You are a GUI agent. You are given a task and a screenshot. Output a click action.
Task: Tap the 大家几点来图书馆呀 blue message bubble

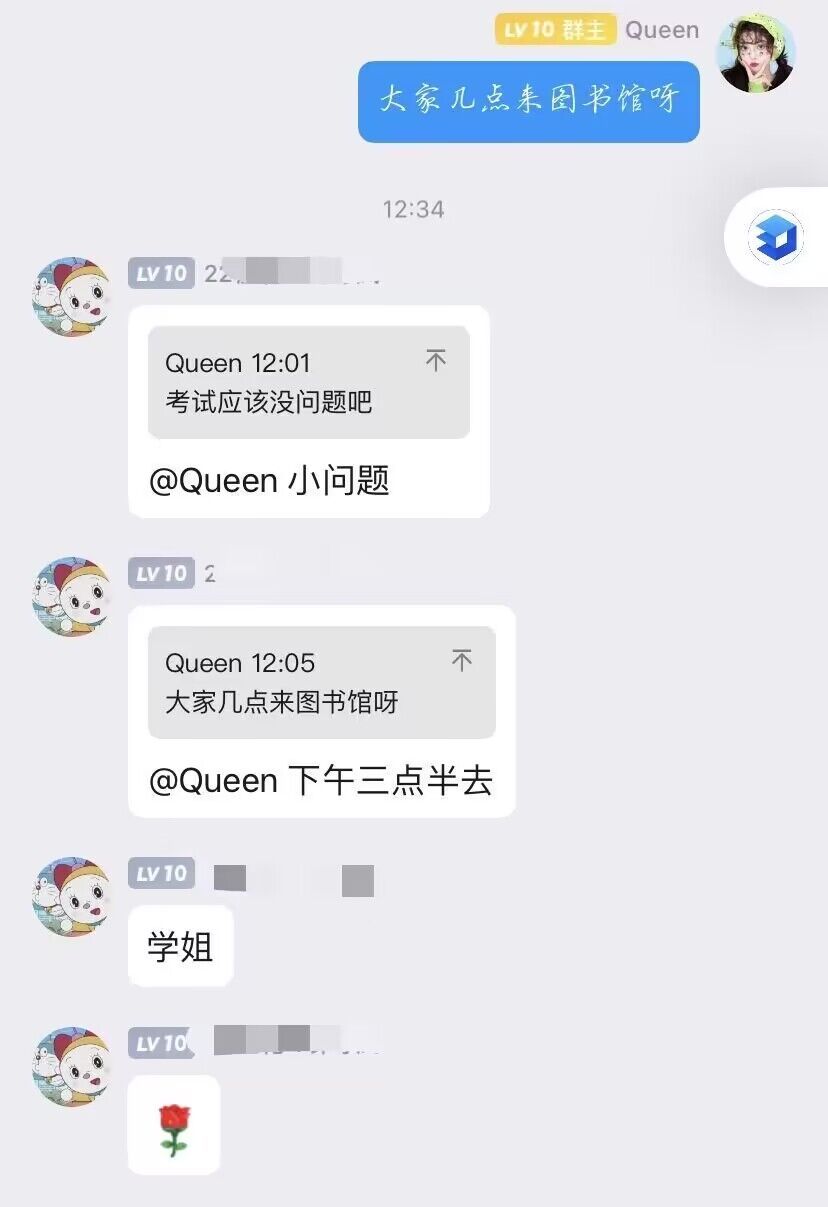coord(528,101)
